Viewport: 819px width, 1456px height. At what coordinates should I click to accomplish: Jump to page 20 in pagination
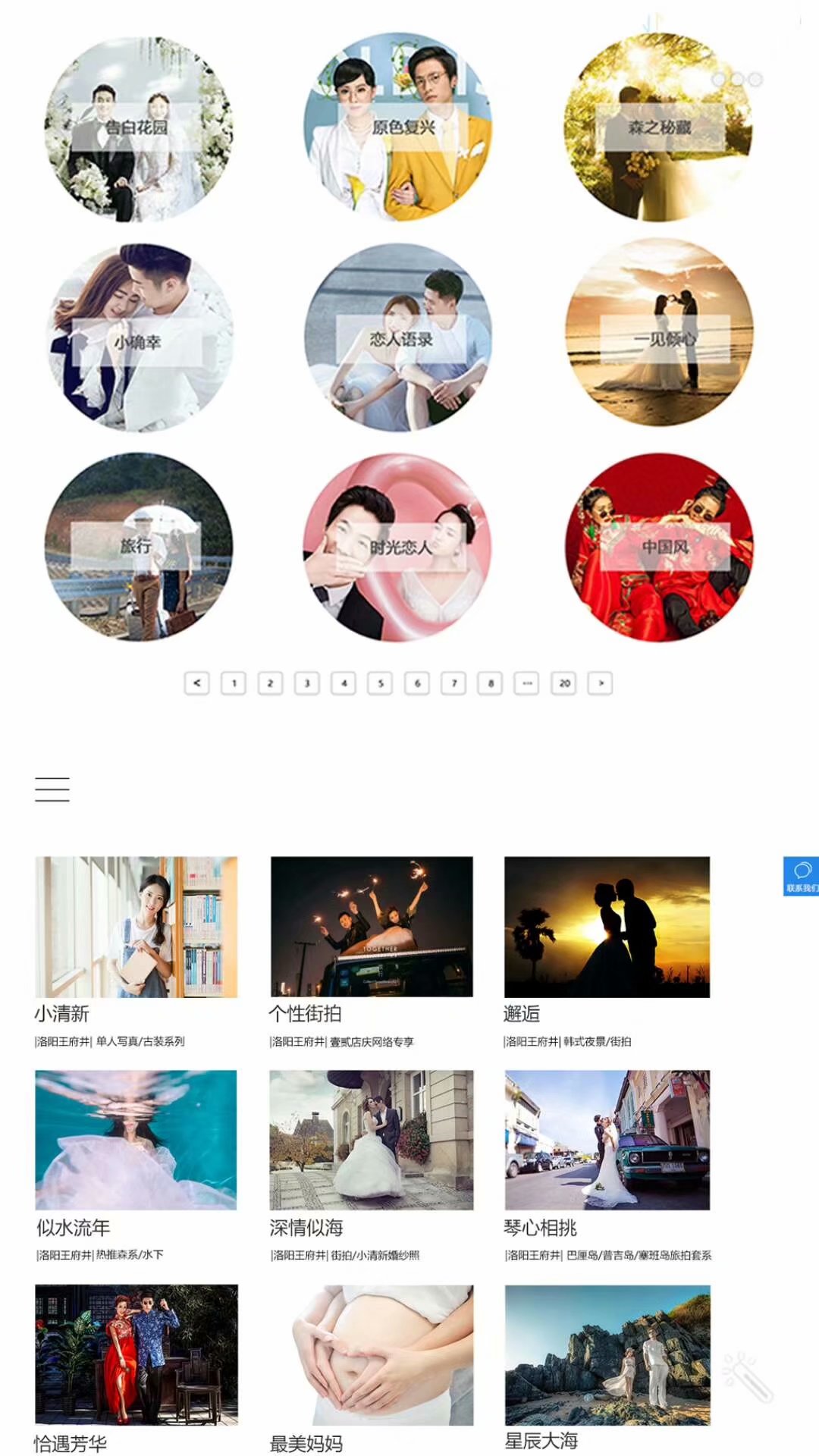[x=563, y=683]
